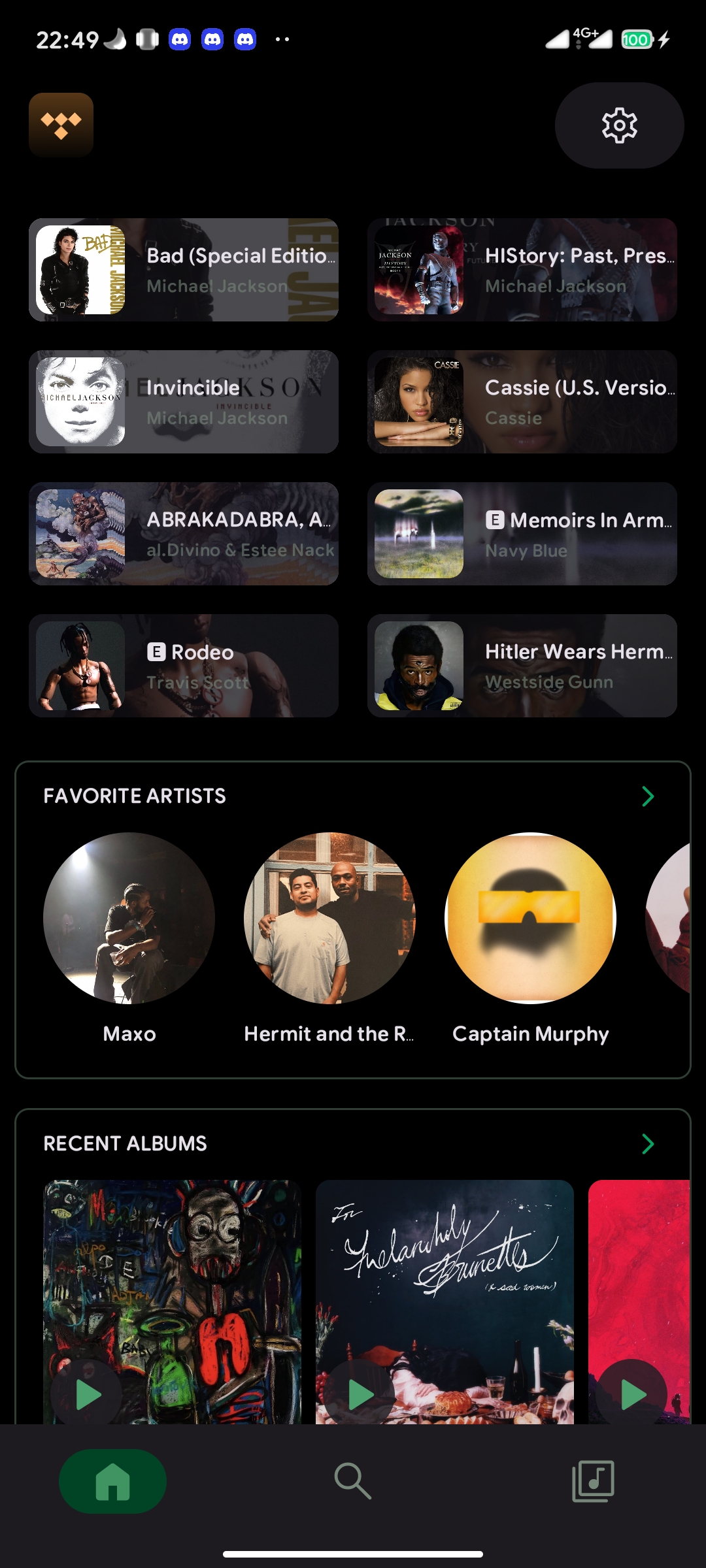Open Hitler Wears Hermes by Westside Gunn
Screen dimensions: 706x1568
tap(522, 666)
